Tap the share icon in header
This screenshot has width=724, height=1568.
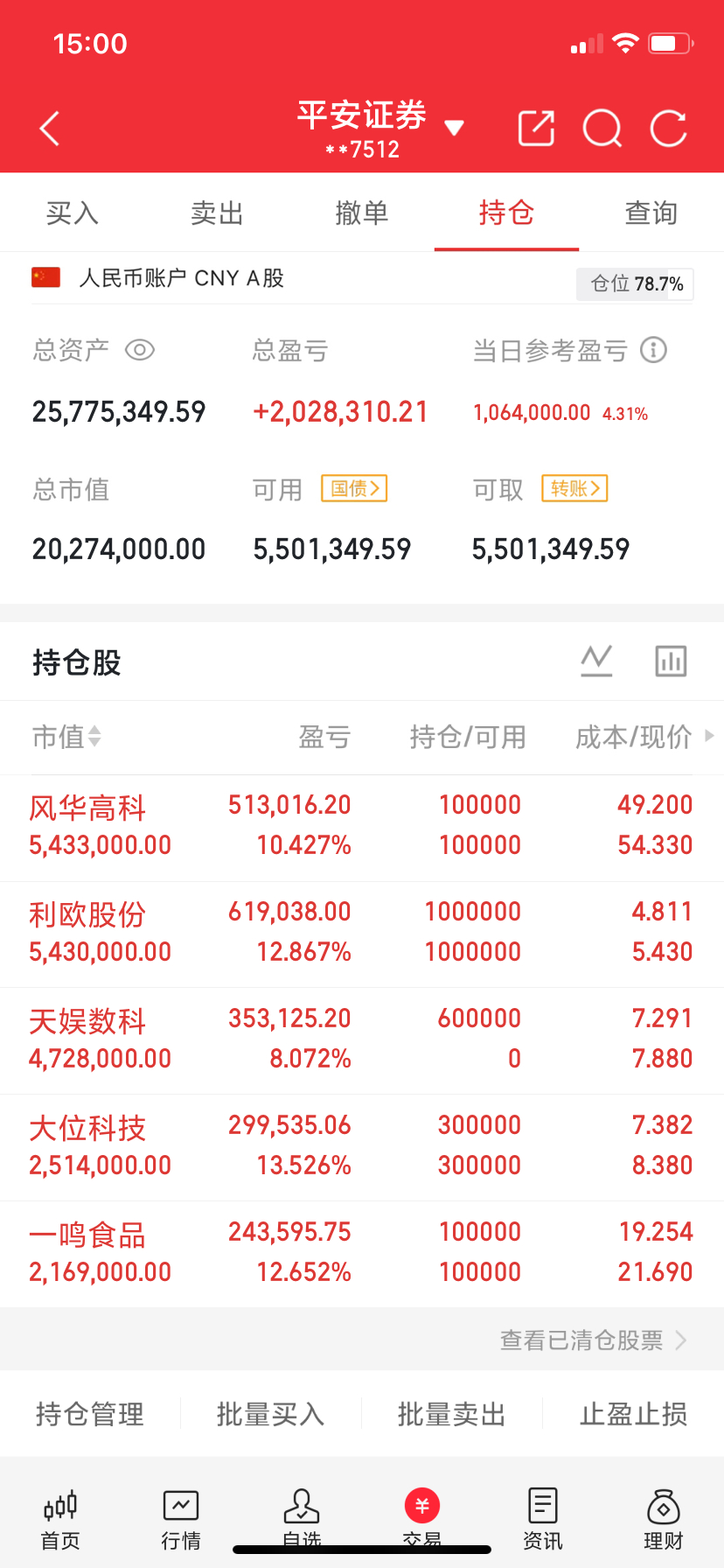pyautogui.click(x=536, y=129)
